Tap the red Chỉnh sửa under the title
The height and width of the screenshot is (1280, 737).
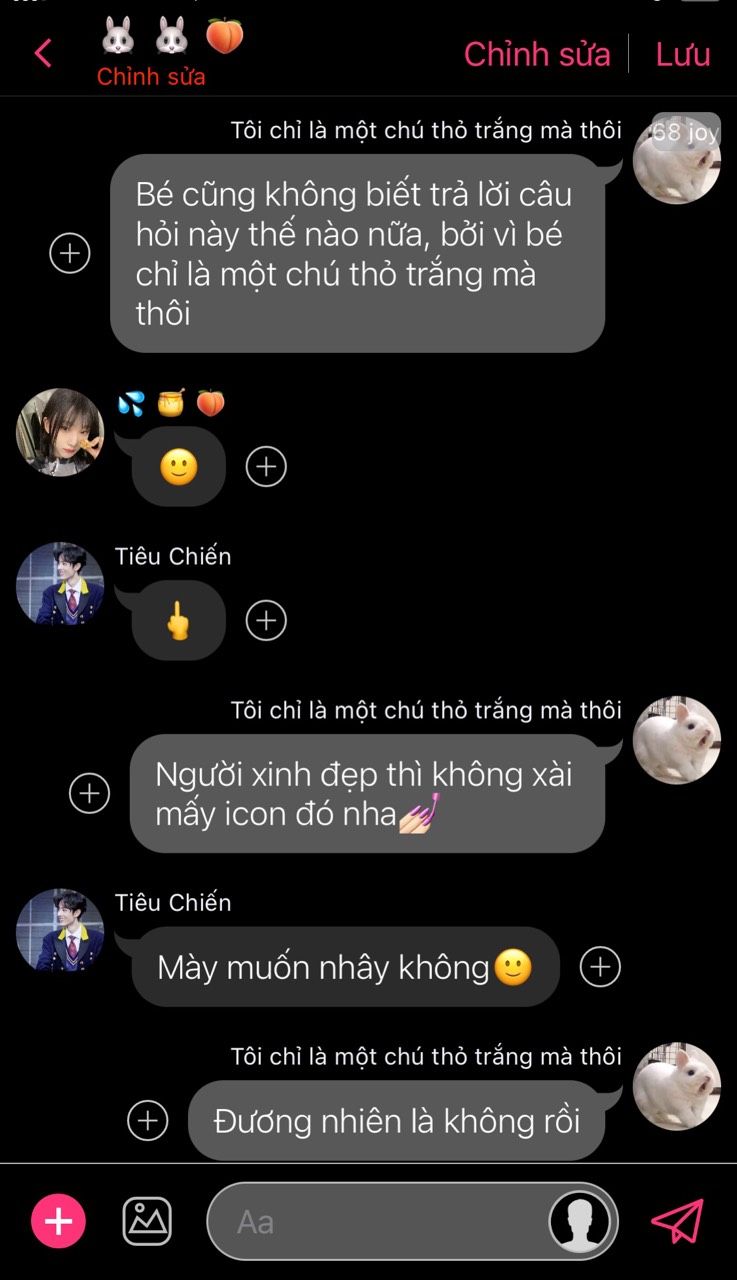[x=151, y=77]
